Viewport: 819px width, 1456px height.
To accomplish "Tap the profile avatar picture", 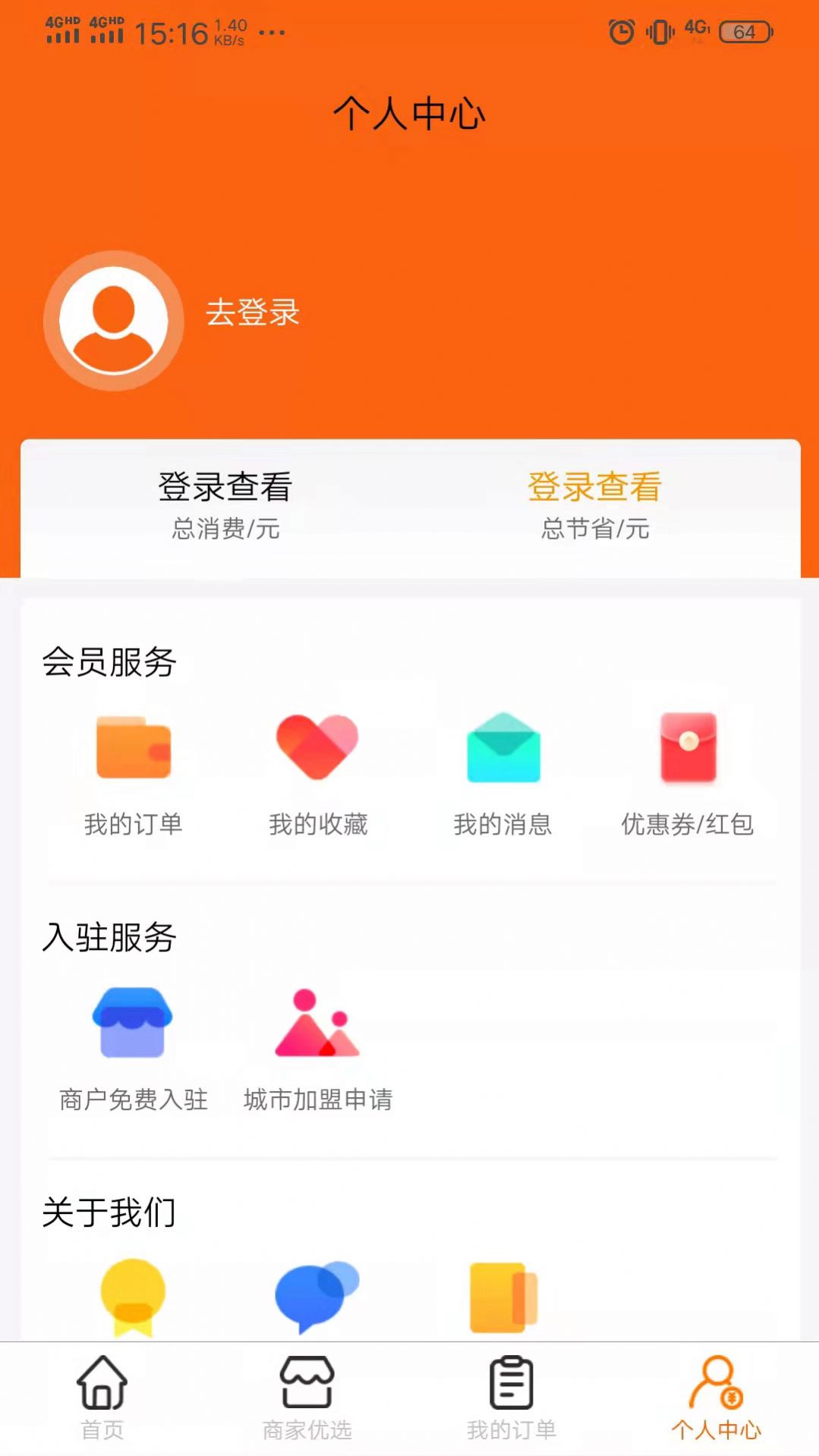I will tap(114, 321).
